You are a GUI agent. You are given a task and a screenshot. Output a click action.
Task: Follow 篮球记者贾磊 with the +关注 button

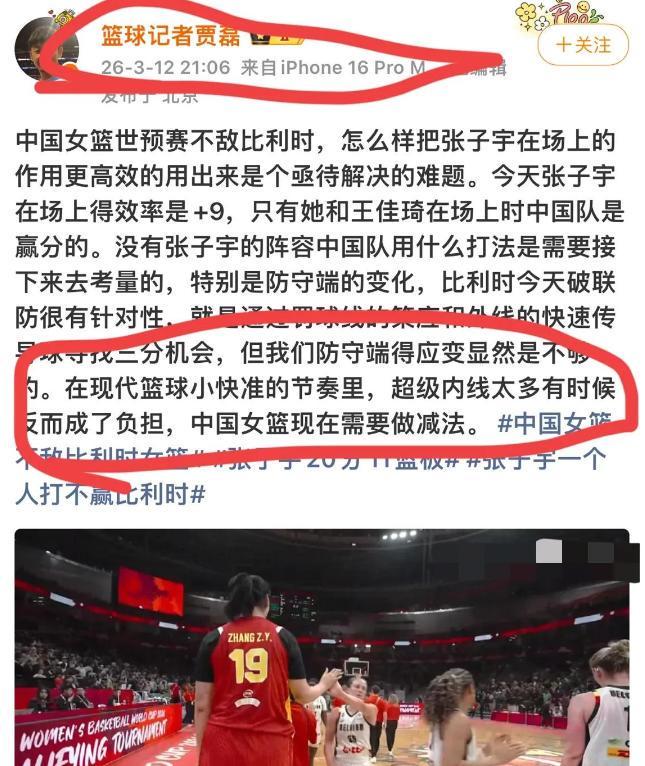[x=582, y=45]
